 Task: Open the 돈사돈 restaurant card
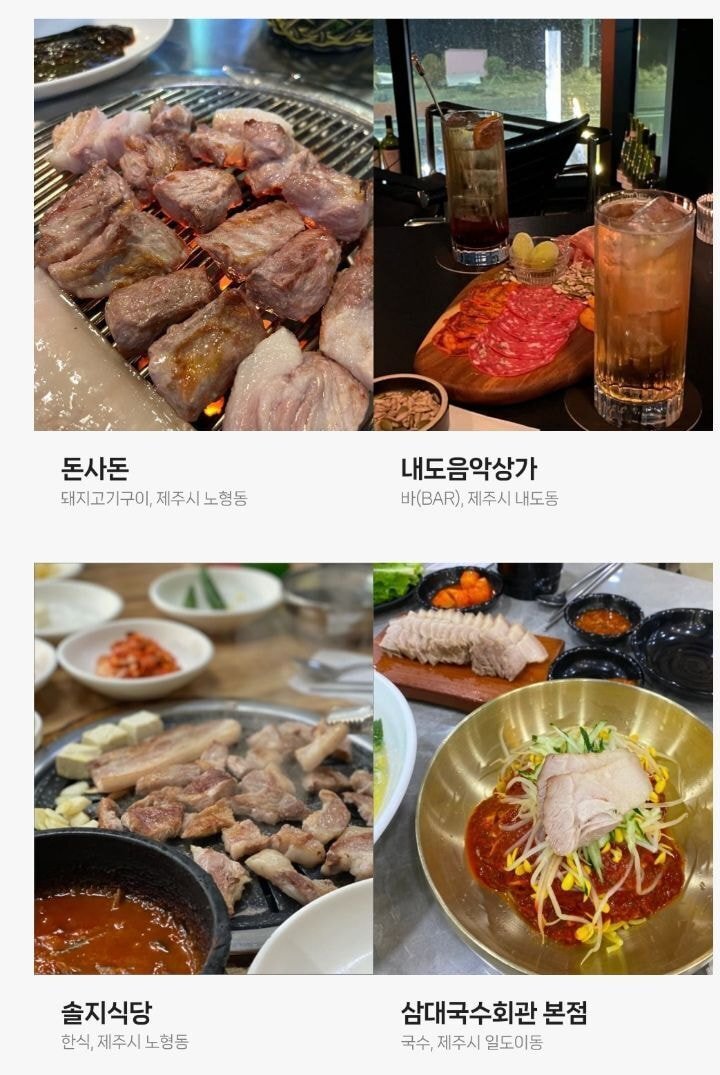click(204, 264)
